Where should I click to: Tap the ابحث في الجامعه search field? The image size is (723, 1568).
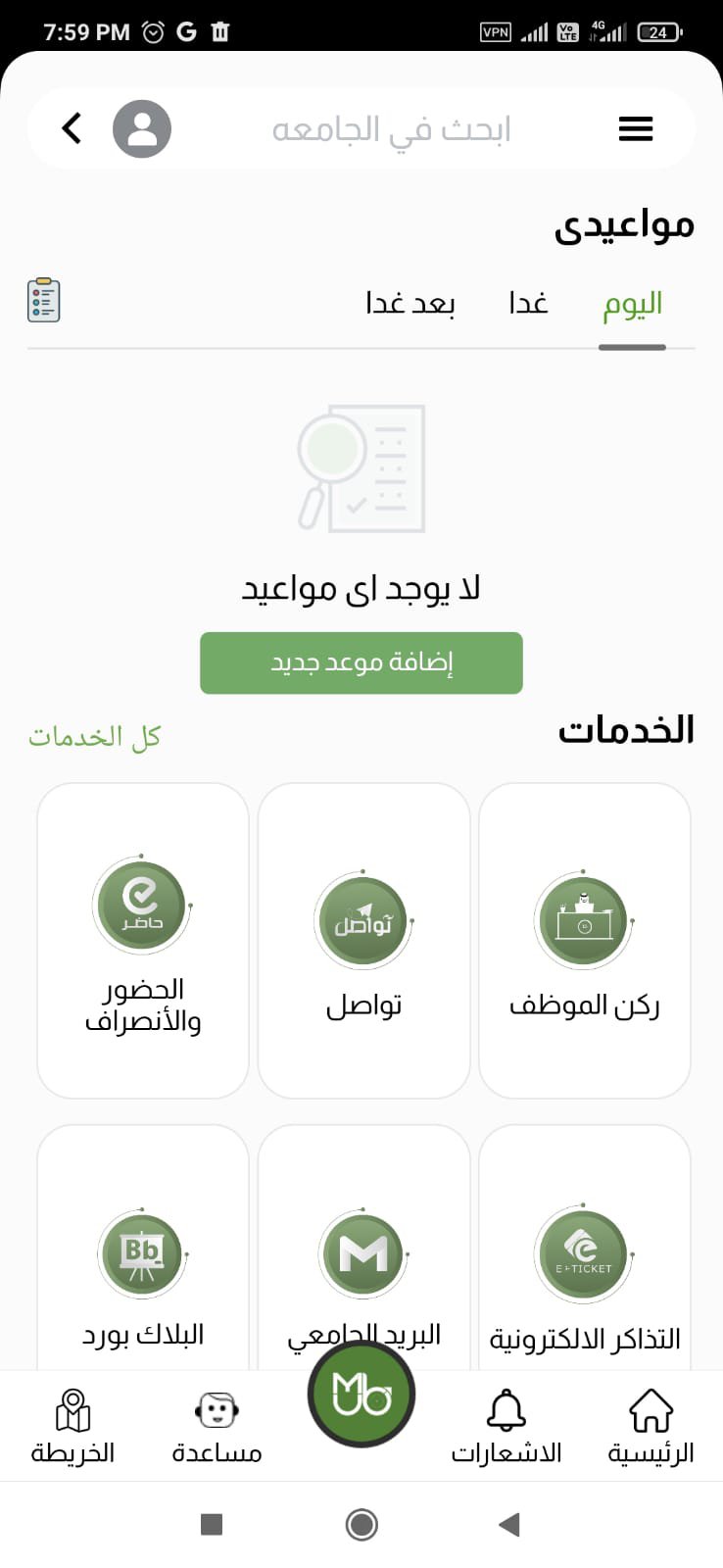click(392, 127)
